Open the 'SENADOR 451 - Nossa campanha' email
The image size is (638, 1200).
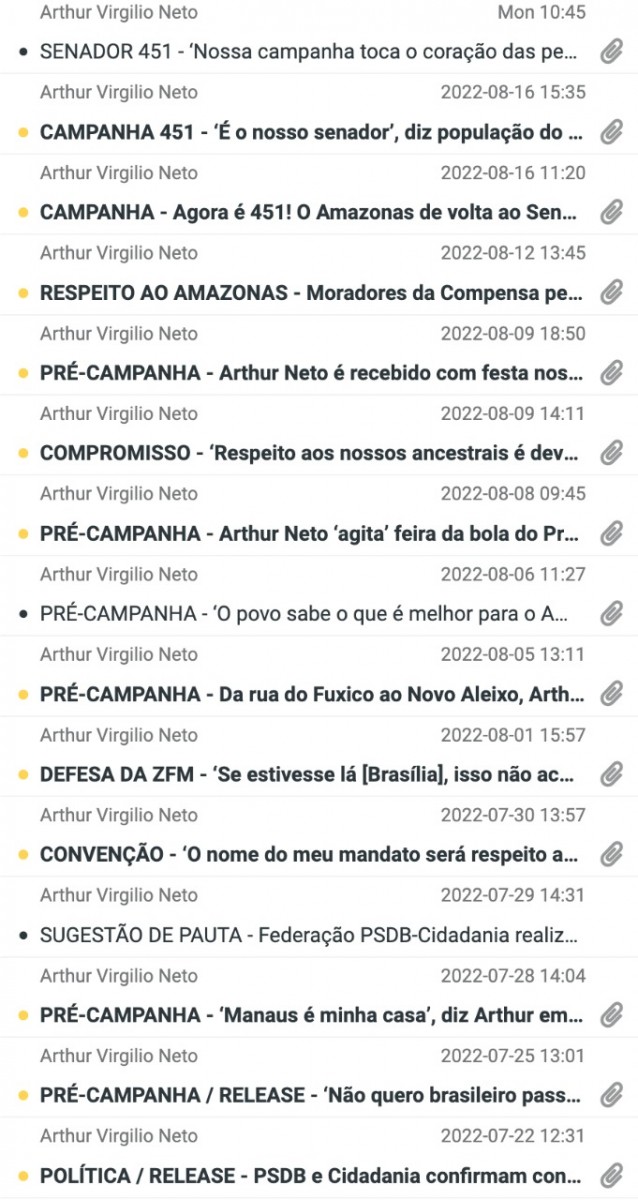(x=308, y=51)
